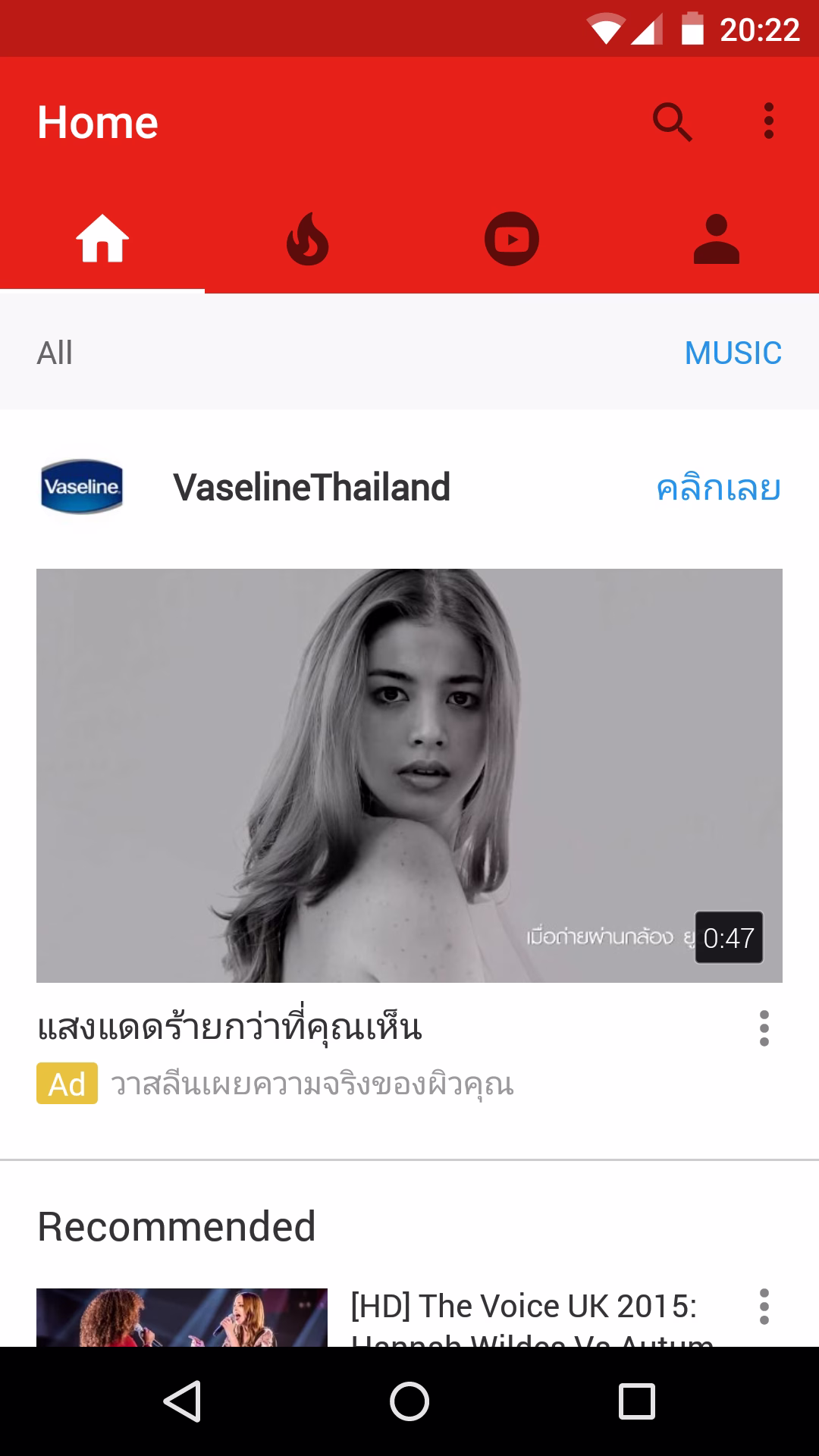Switch to the Subscriptions tab
Image resolution: width=819 pixels, height=1456 pixels.
(x=512, y=239)
